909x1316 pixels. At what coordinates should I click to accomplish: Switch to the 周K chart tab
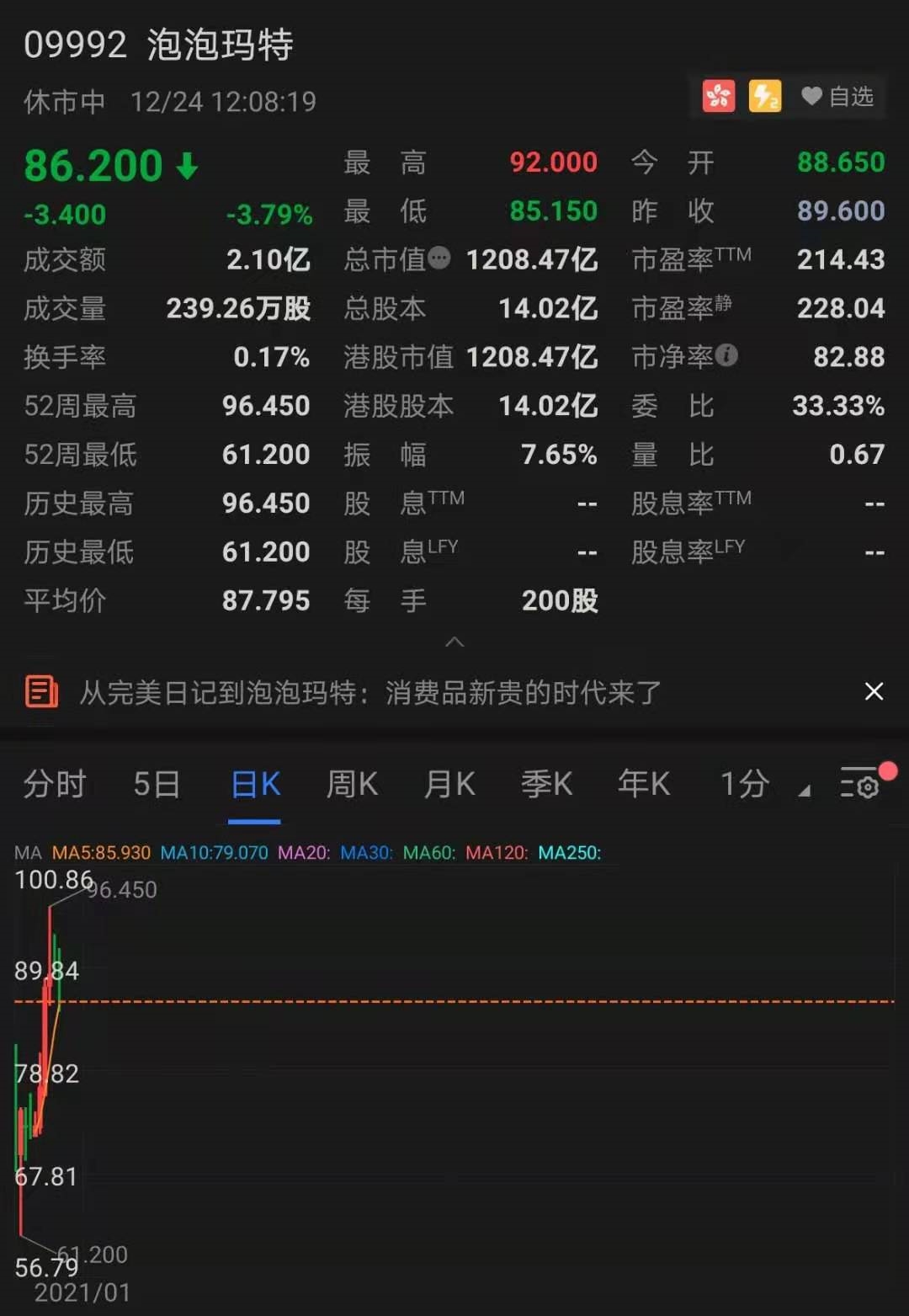(x=352, y=785)
